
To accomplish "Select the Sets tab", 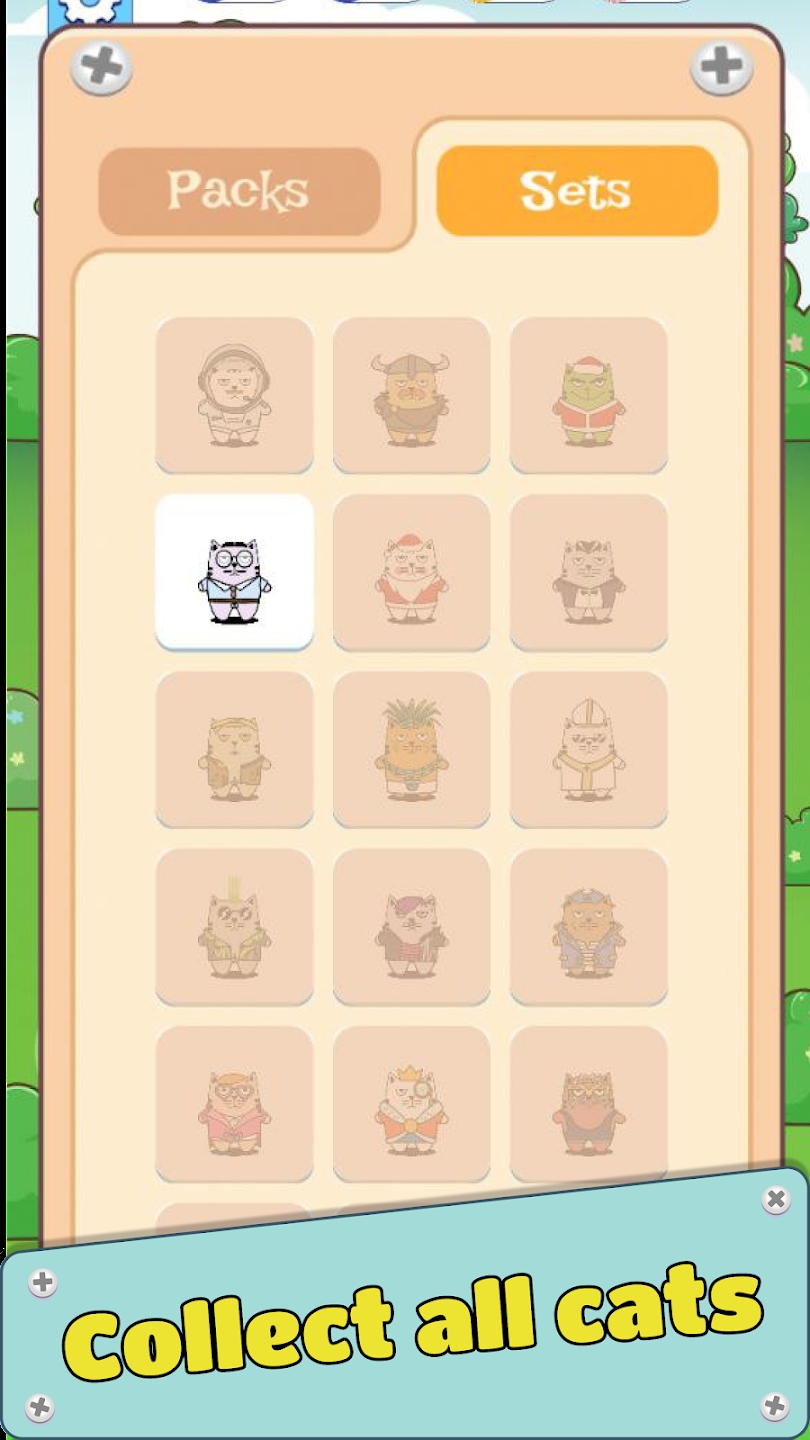I will 578,192.
